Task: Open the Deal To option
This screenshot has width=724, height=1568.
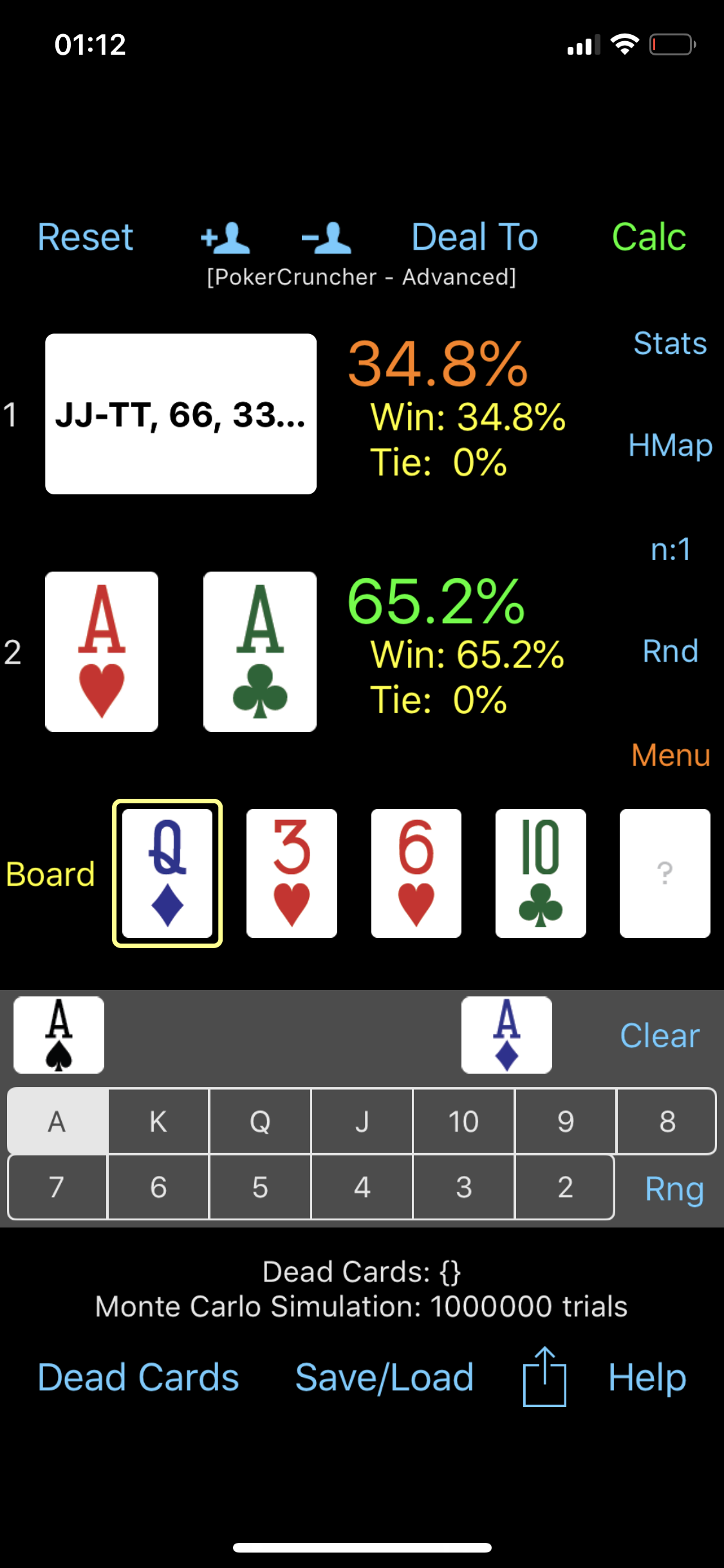Action: [474, 237]
